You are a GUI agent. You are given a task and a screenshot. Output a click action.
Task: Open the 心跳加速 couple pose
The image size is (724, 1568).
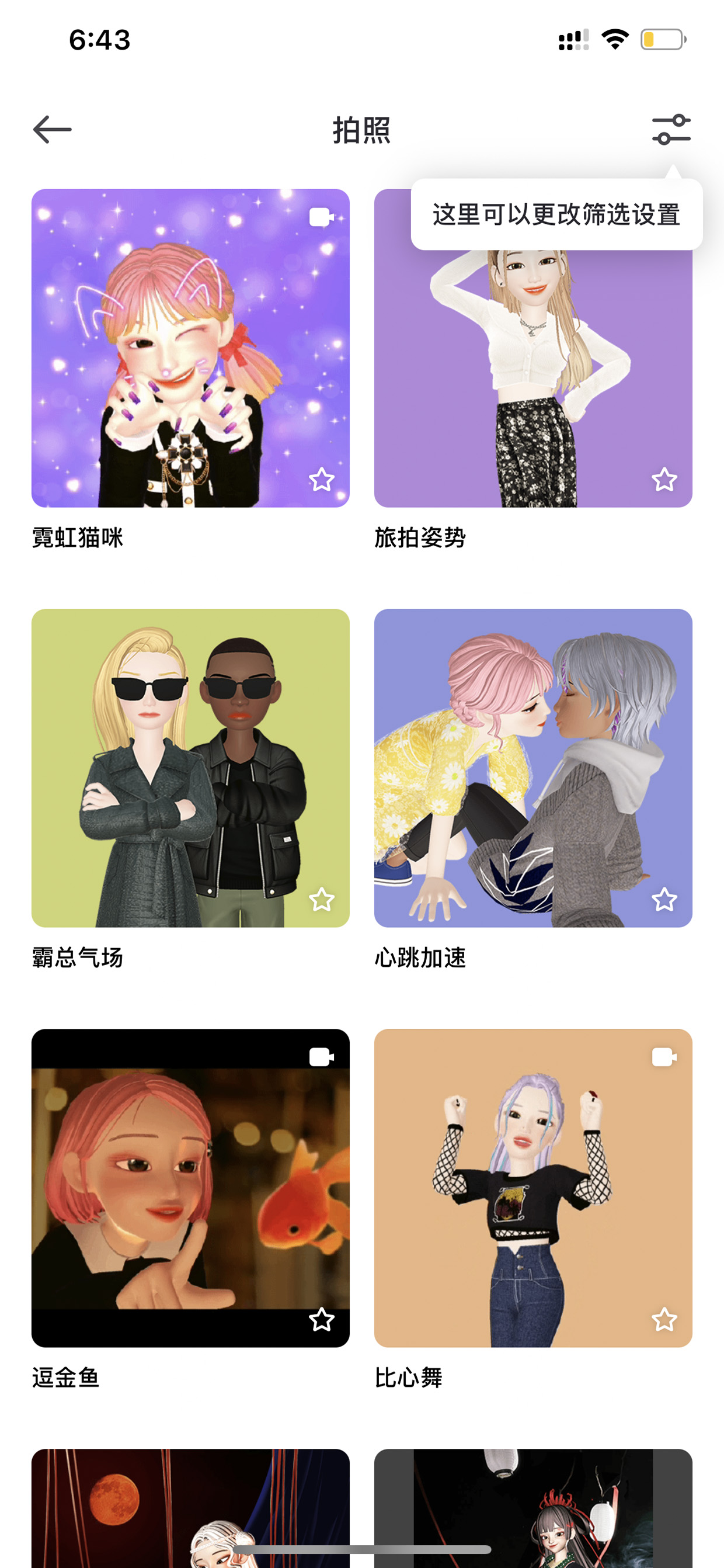tap(533, 768)
